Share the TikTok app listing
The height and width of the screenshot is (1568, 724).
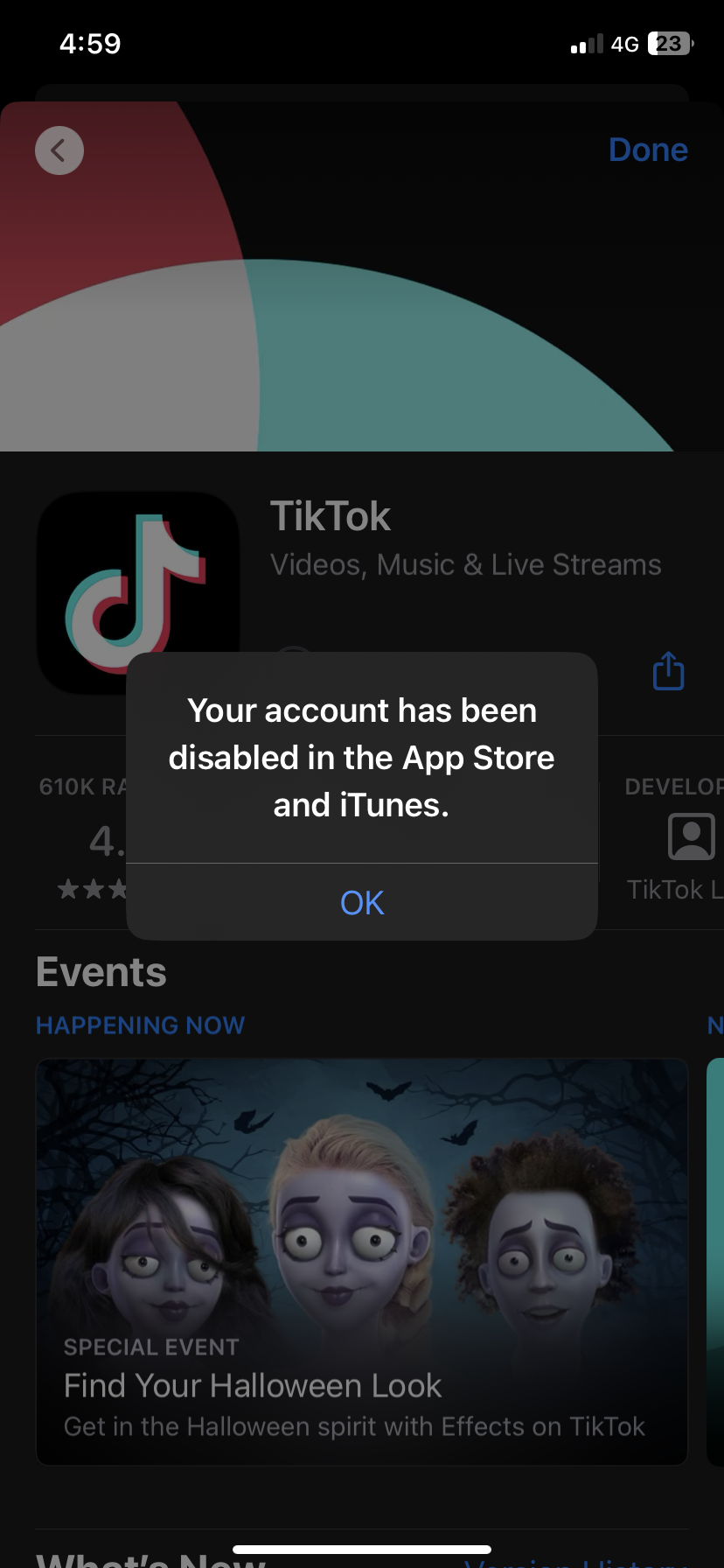(x=669, y=671)
